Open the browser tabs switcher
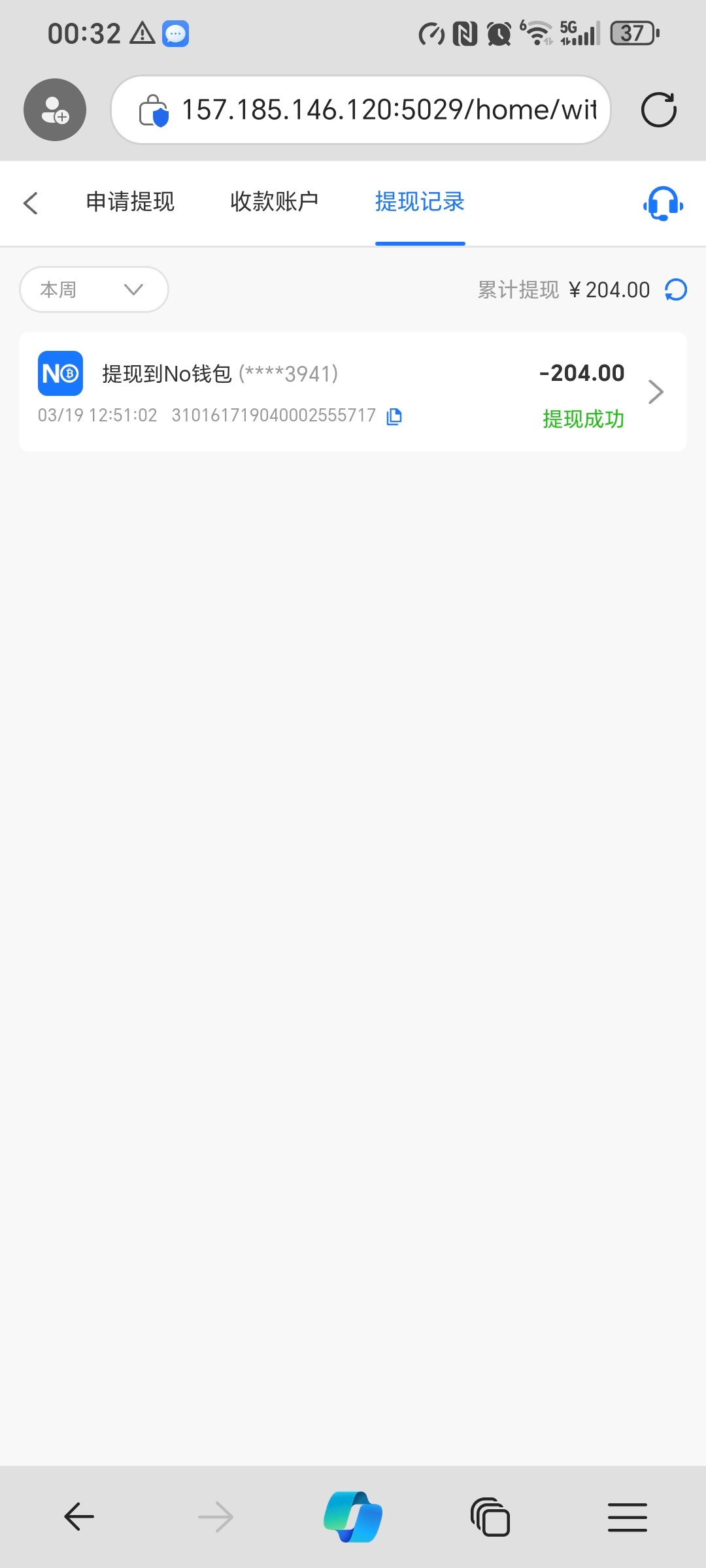Screen dimensions: 706x1568 pos(490,1516)
